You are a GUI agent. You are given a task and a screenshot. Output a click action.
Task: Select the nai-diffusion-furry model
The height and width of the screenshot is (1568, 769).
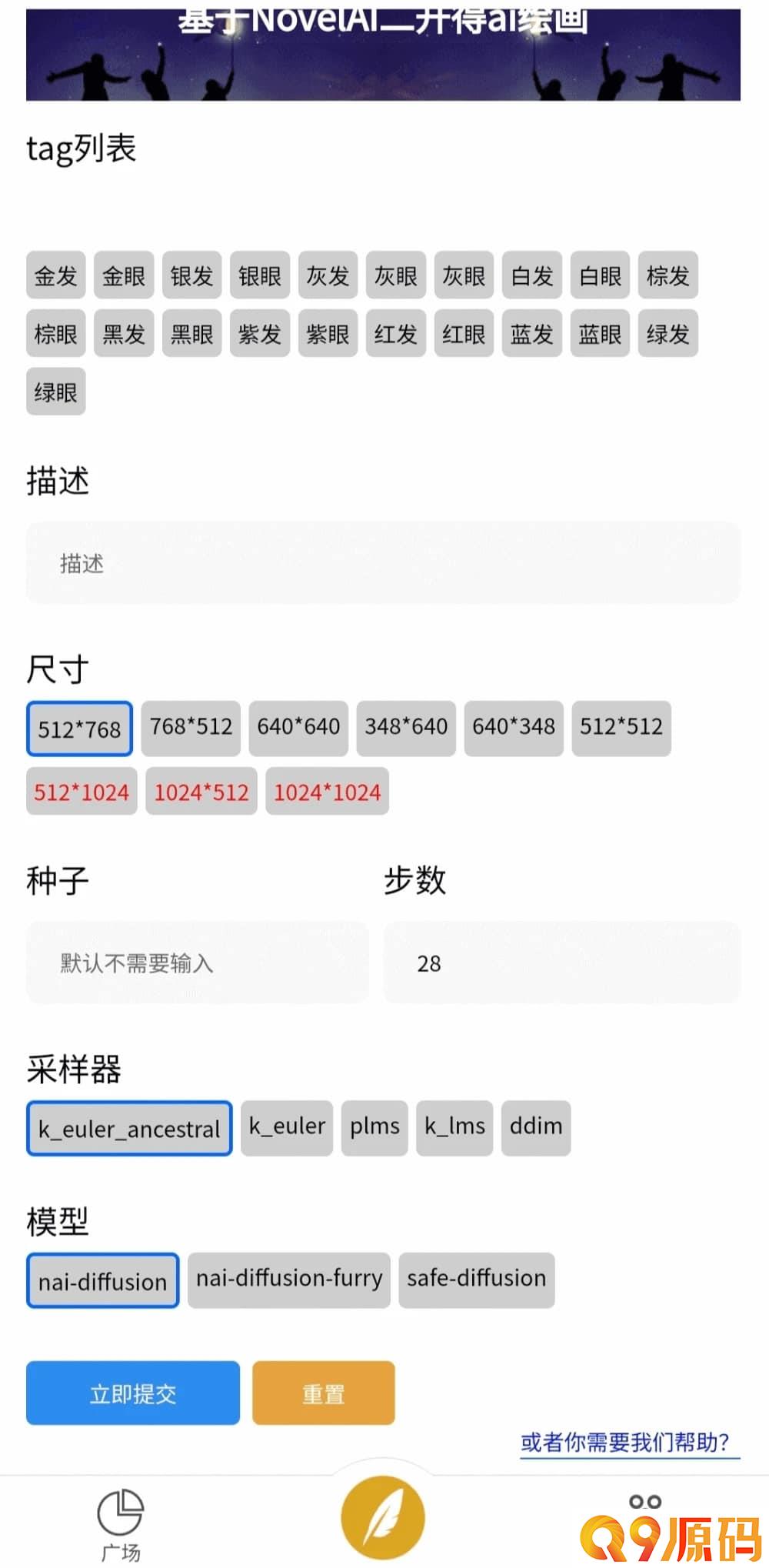289,1279
